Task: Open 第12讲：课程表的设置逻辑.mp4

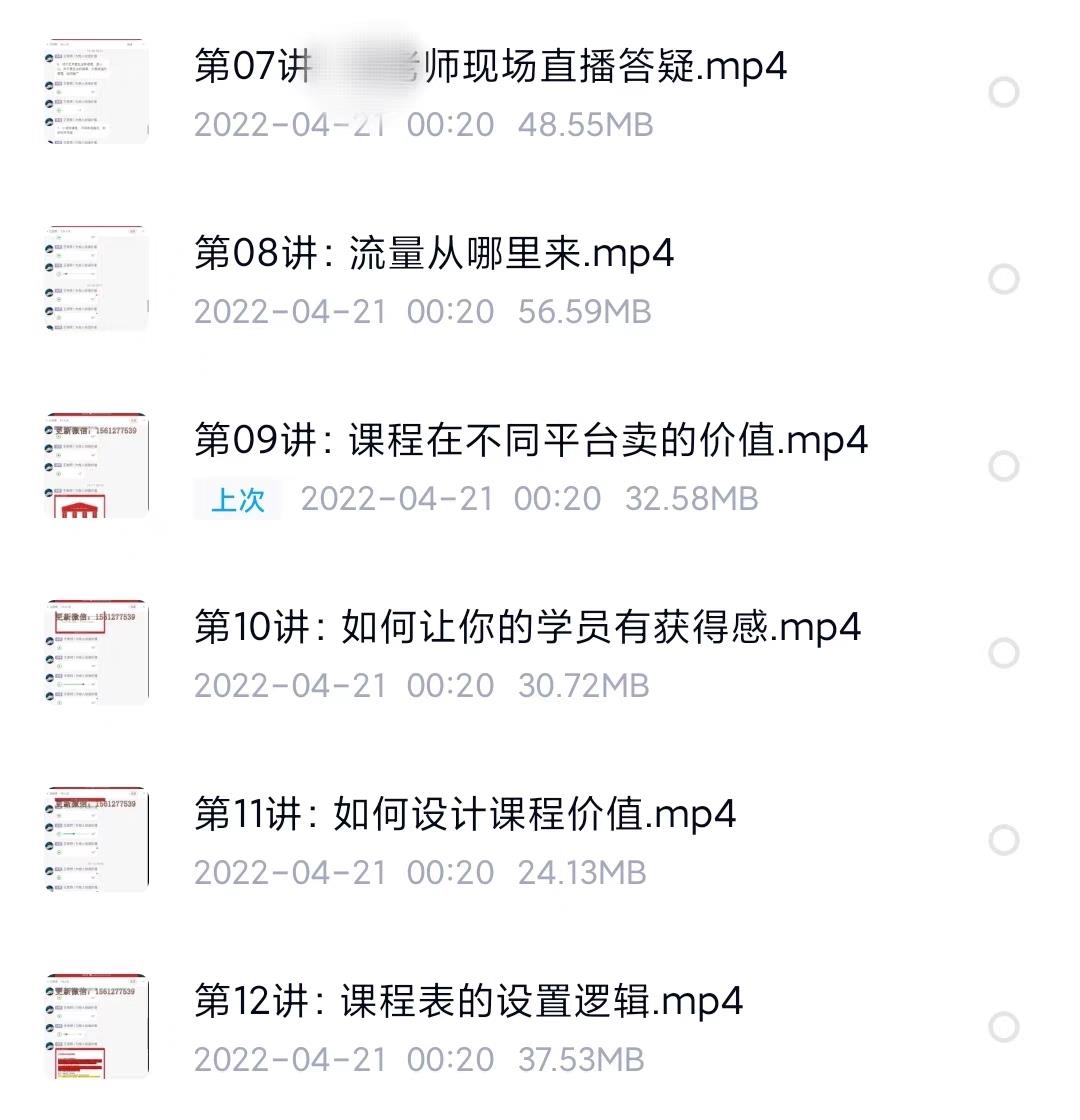Action: (468, 1001)
